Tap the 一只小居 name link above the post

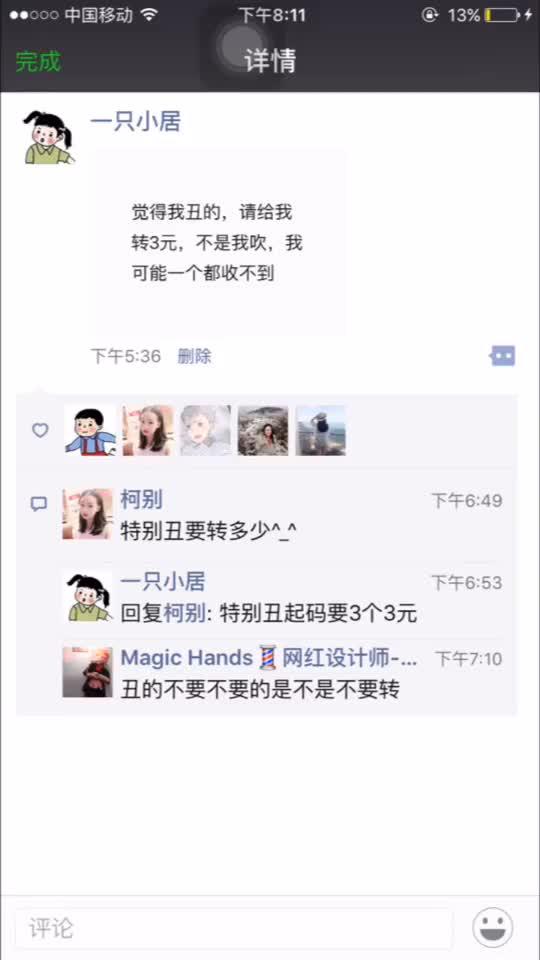click(135, 122)
